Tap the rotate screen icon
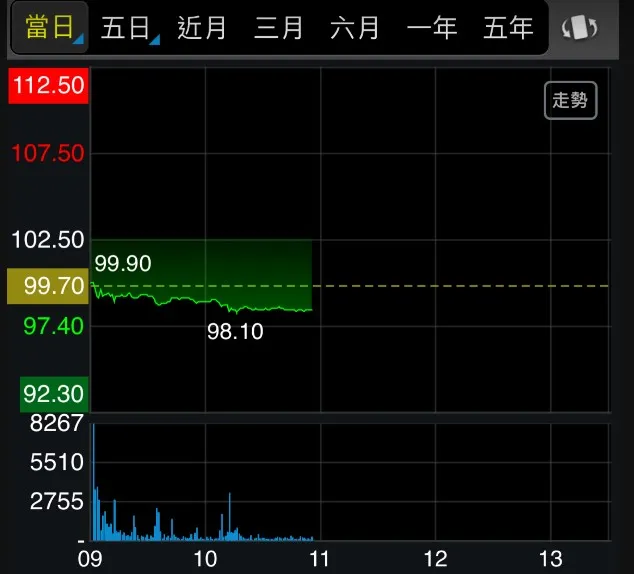Image resolution: width=634 pixels, height=574 pixels. point(579,27)
